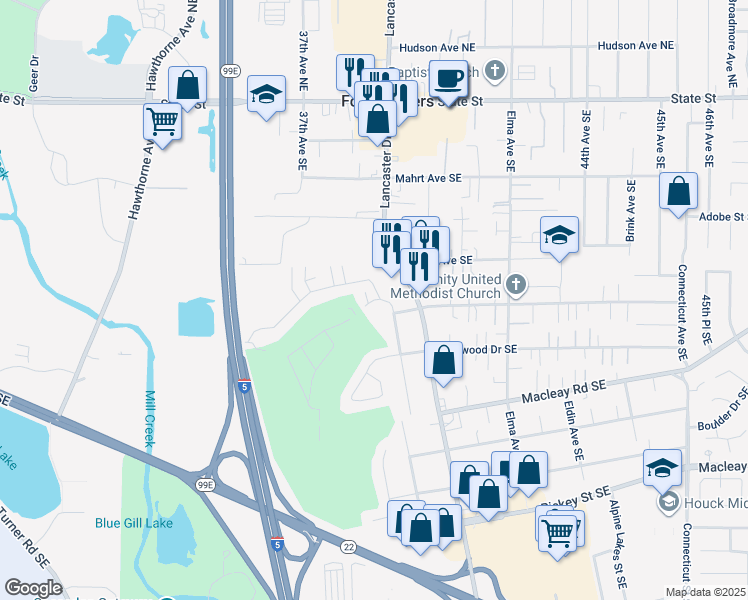
Task: Tap Trinity United Methodist Church pin
Action: click(x=515, y=285)
